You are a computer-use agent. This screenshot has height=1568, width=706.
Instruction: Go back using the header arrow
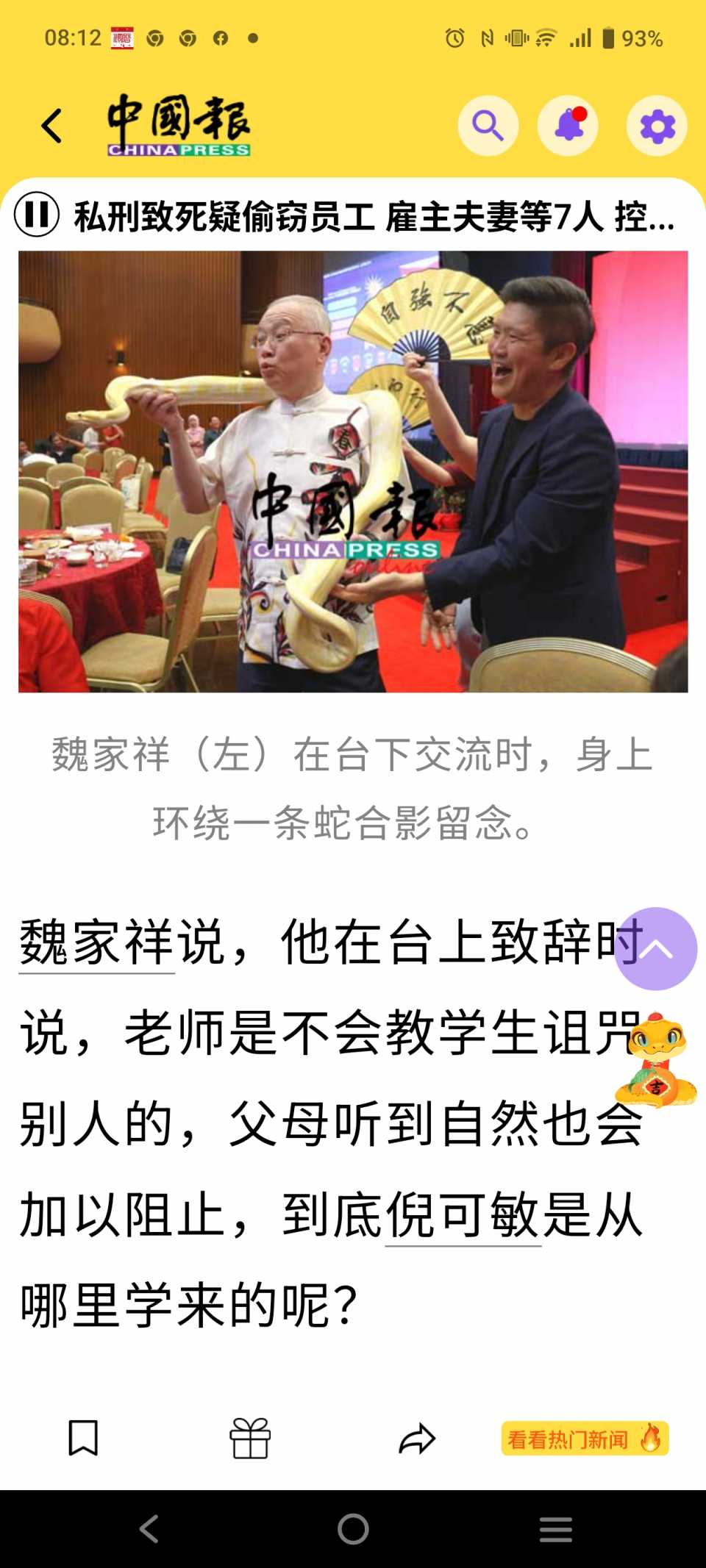pyautogui.click(x=51, y=126)
